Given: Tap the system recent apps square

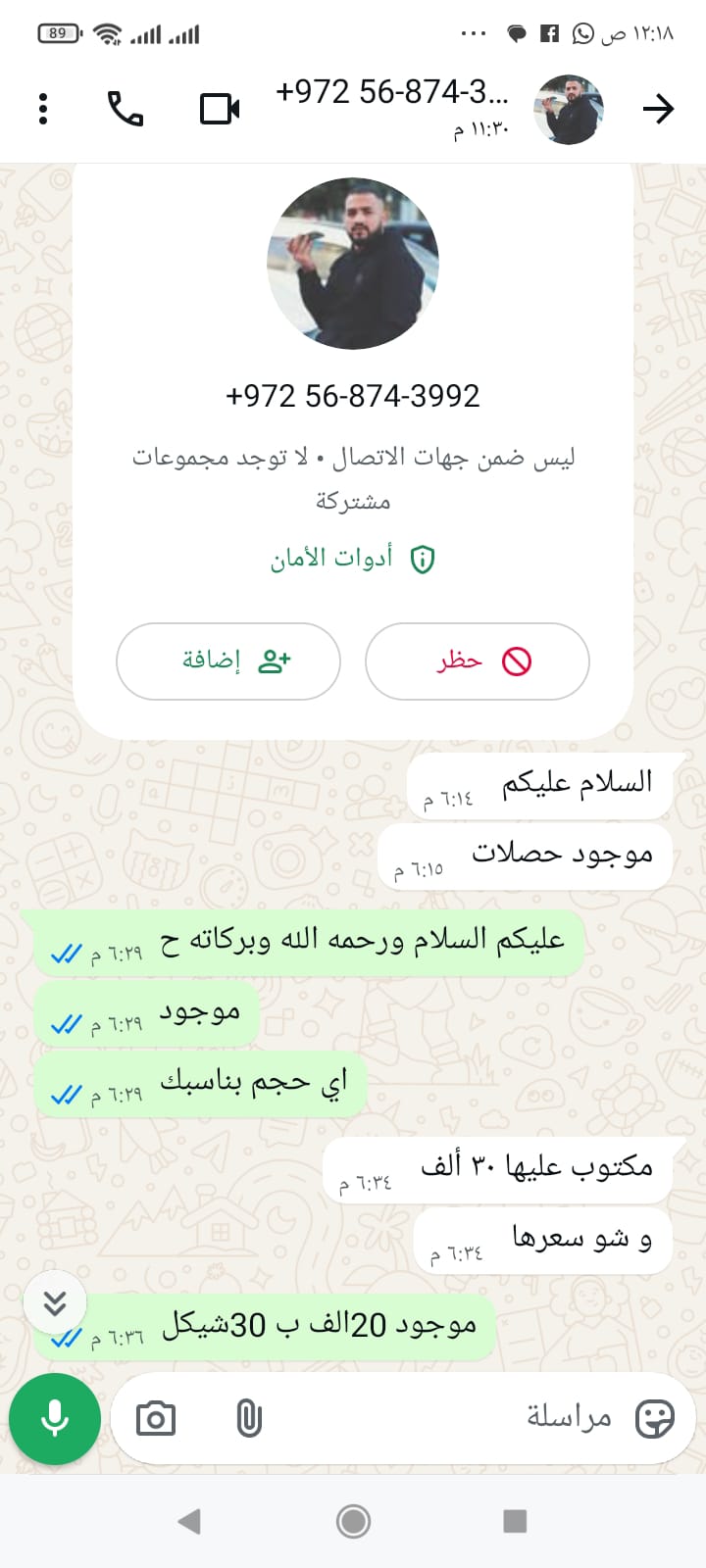Looking at the screenshot, I should click(x=515, y=1521).
